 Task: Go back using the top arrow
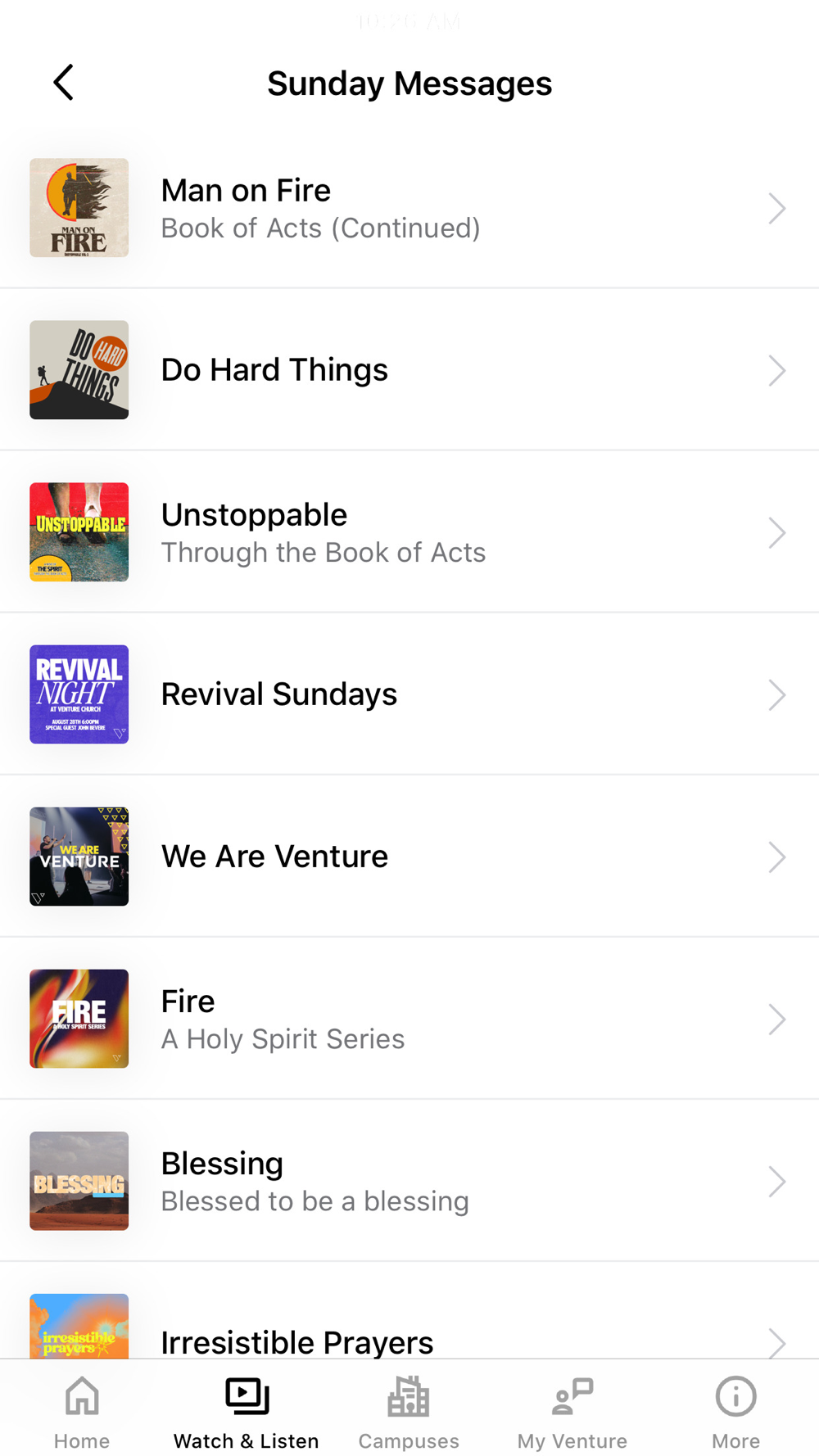63,83
